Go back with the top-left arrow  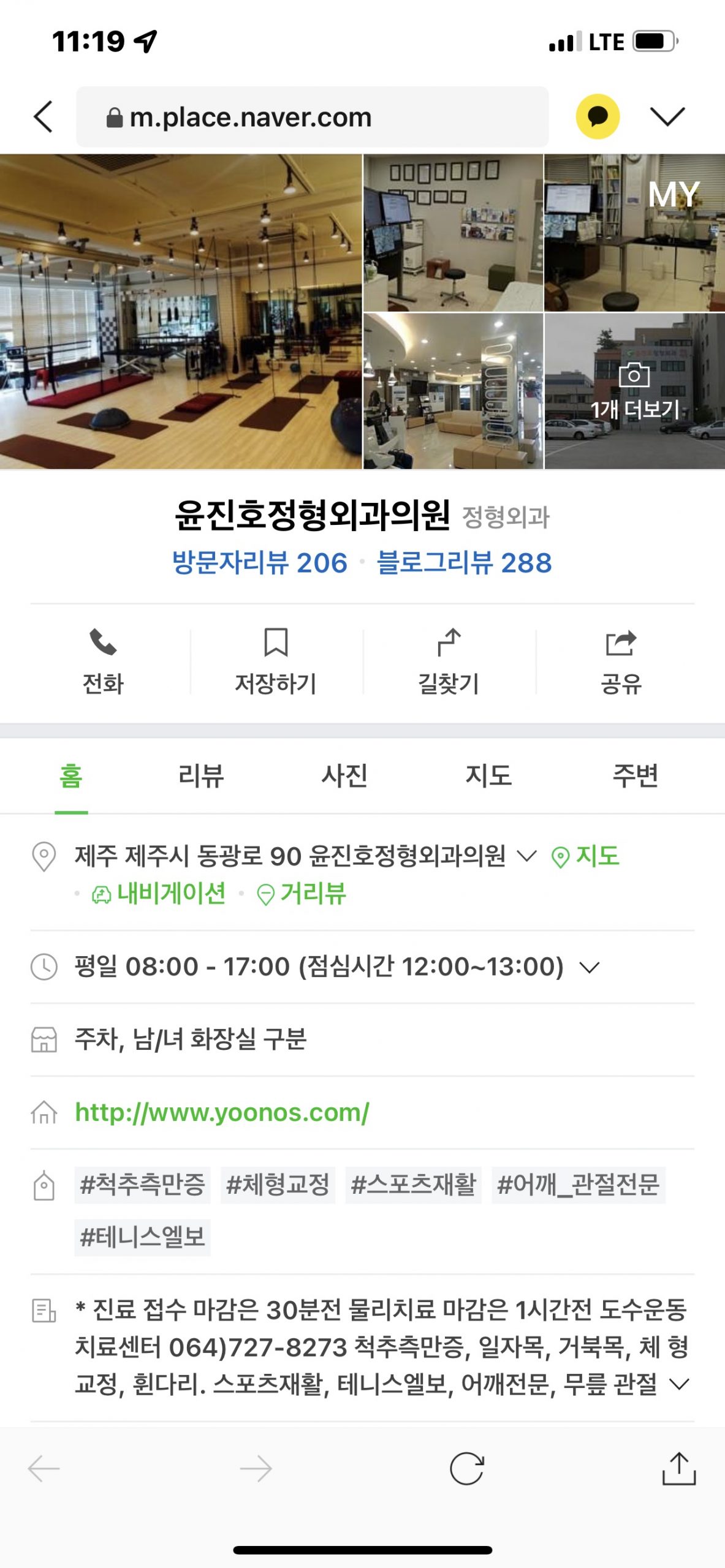43,116
